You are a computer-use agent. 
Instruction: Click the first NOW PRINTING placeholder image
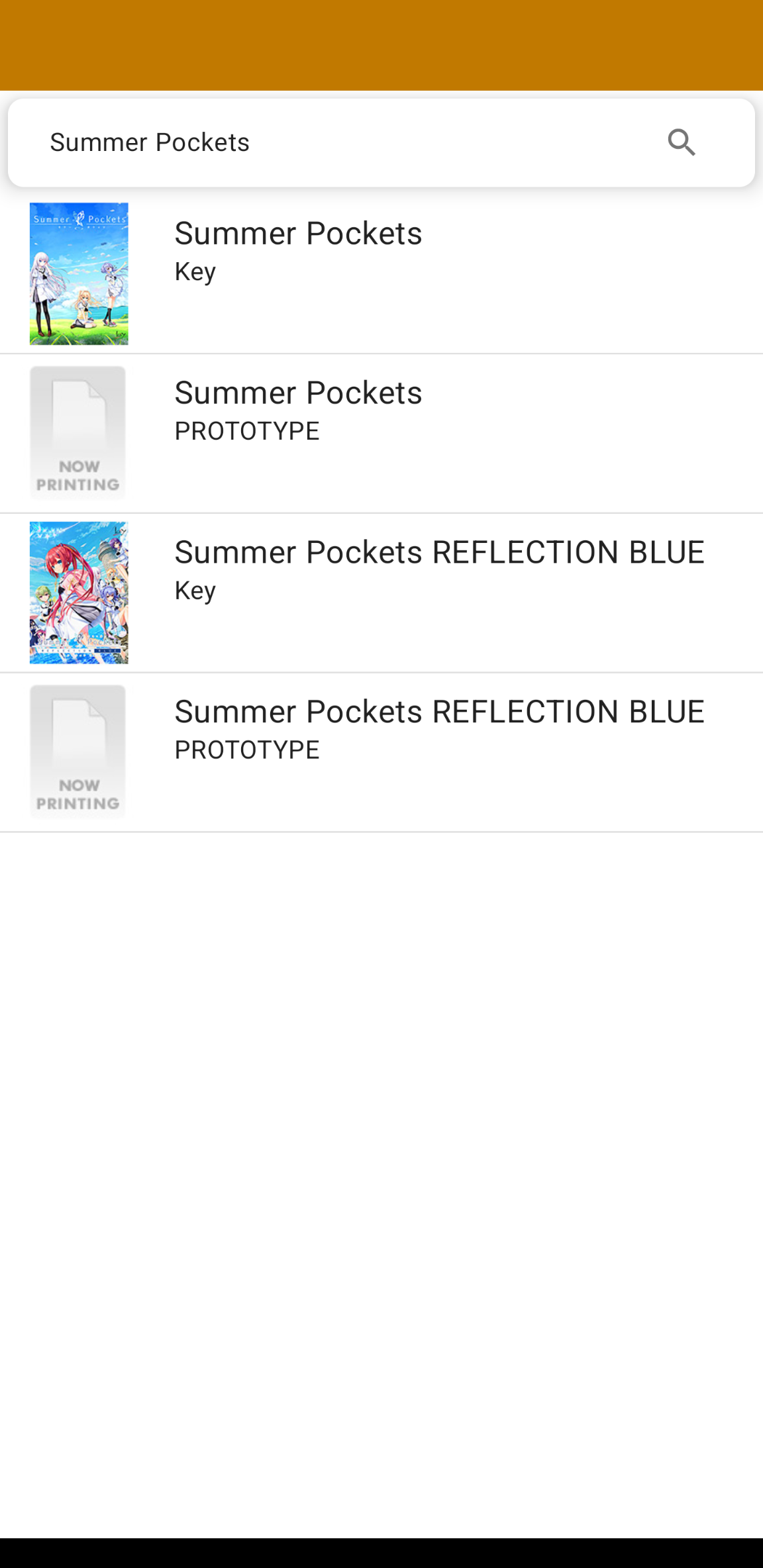77,432
